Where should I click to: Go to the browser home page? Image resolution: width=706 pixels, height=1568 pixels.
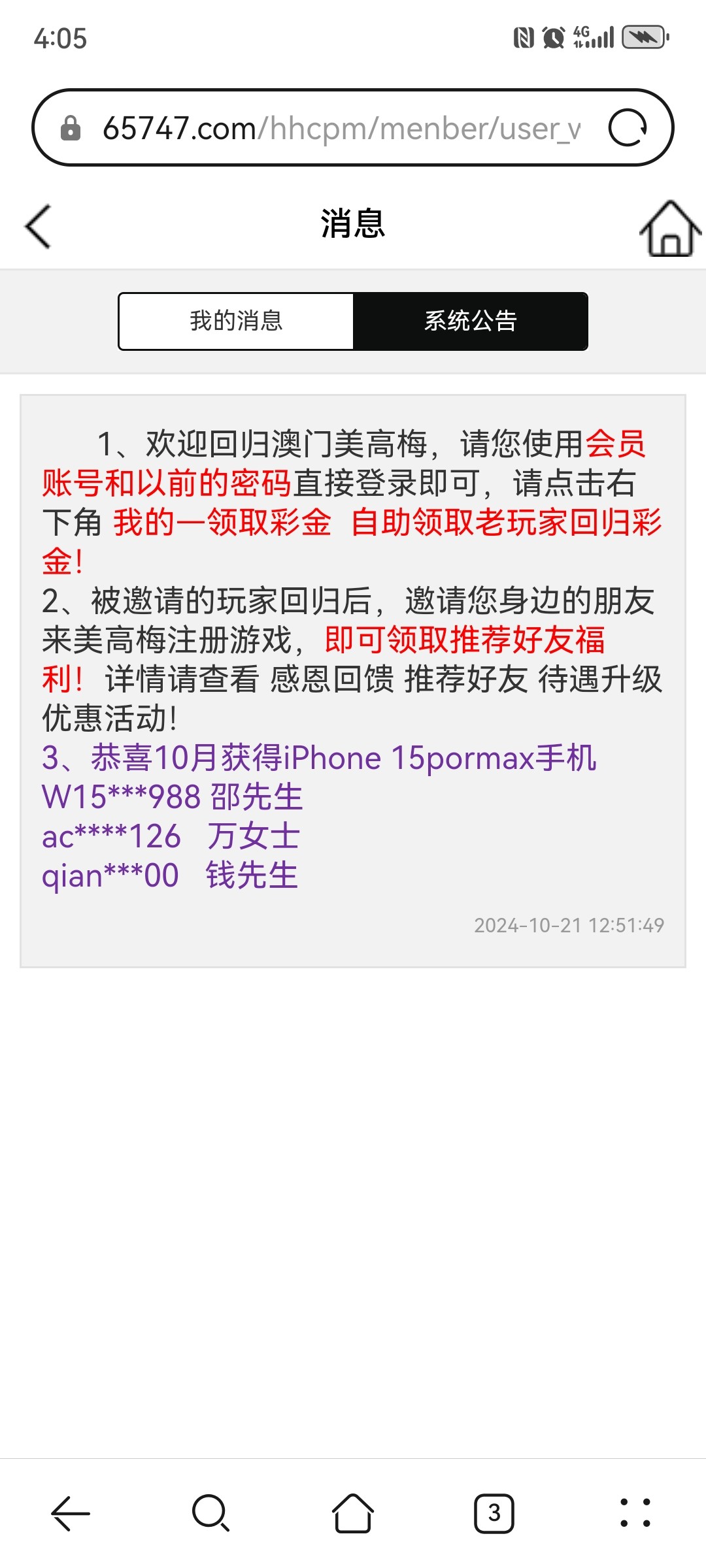353,1513
